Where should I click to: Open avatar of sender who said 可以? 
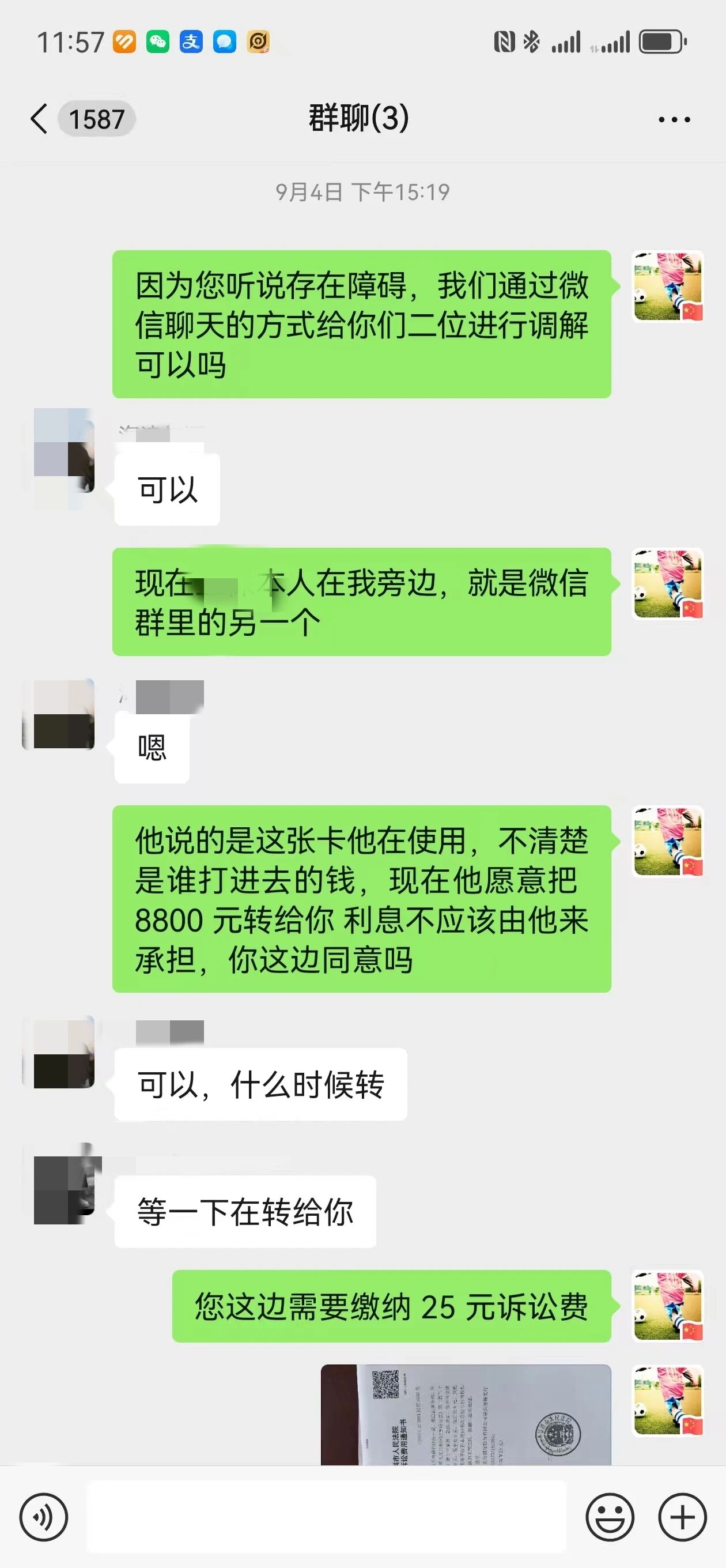tap(64, 450)
